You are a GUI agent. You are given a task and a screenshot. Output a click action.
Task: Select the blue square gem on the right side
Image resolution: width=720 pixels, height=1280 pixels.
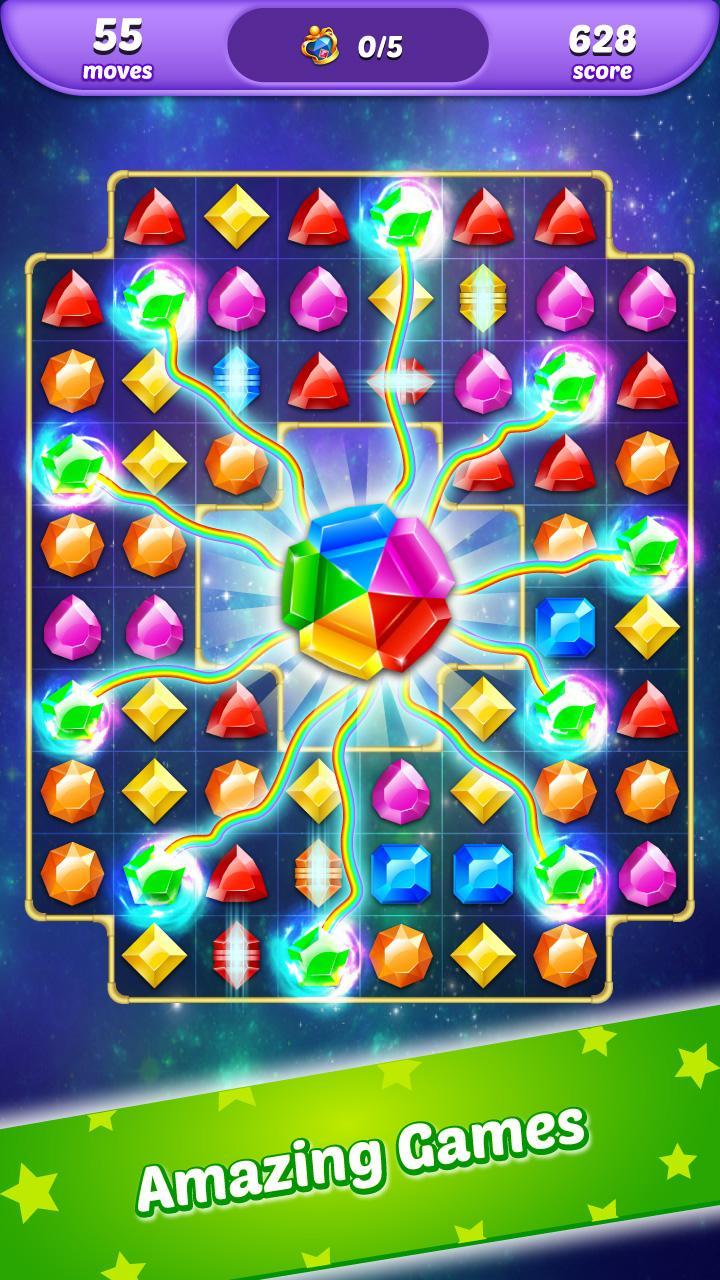point(565,625)
